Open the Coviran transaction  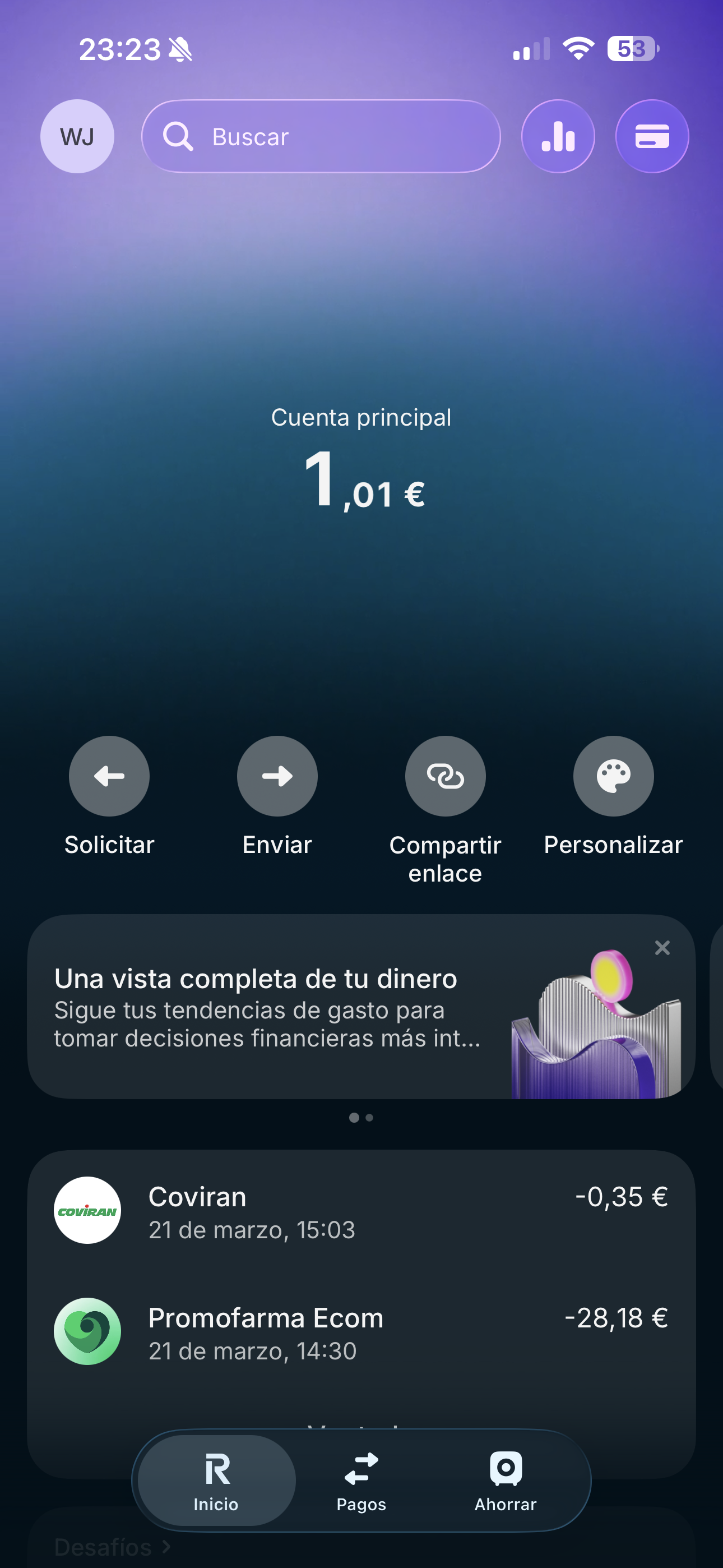tap(361, 1211)
